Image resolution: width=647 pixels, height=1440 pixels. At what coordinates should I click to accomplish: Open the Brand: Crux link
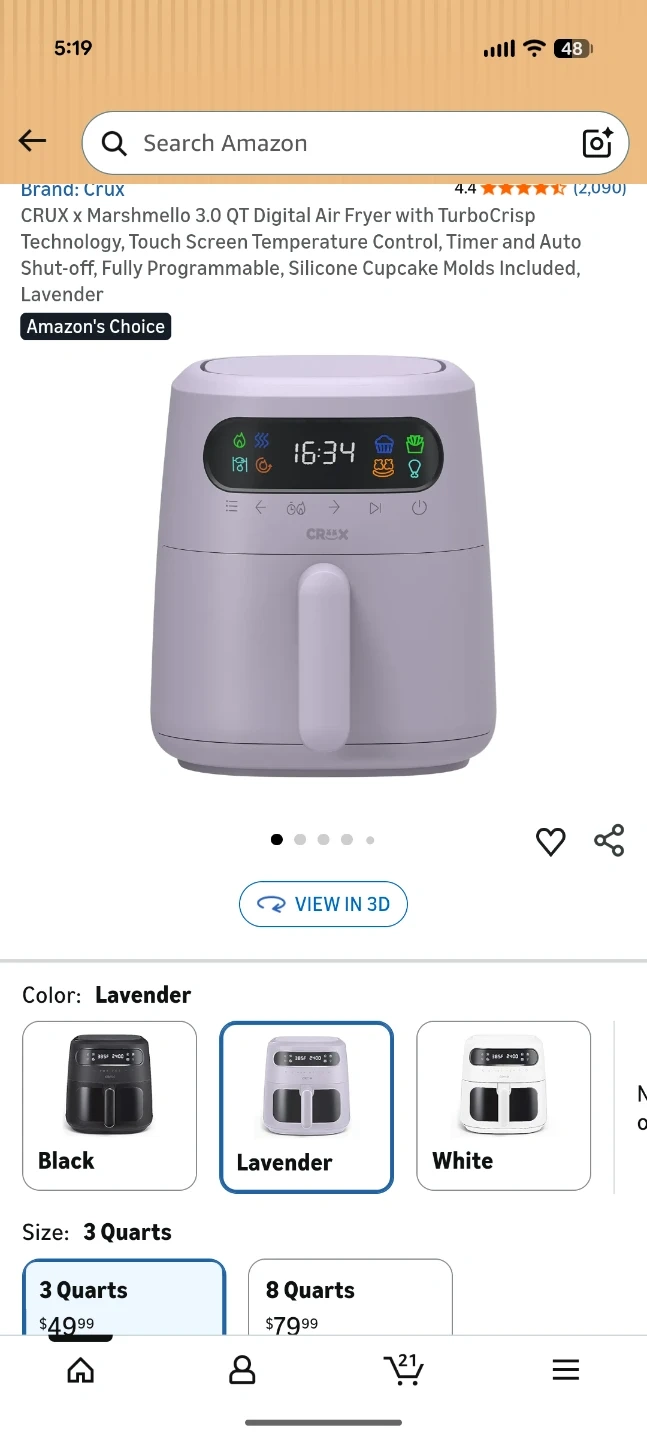(x=73, y=190)
